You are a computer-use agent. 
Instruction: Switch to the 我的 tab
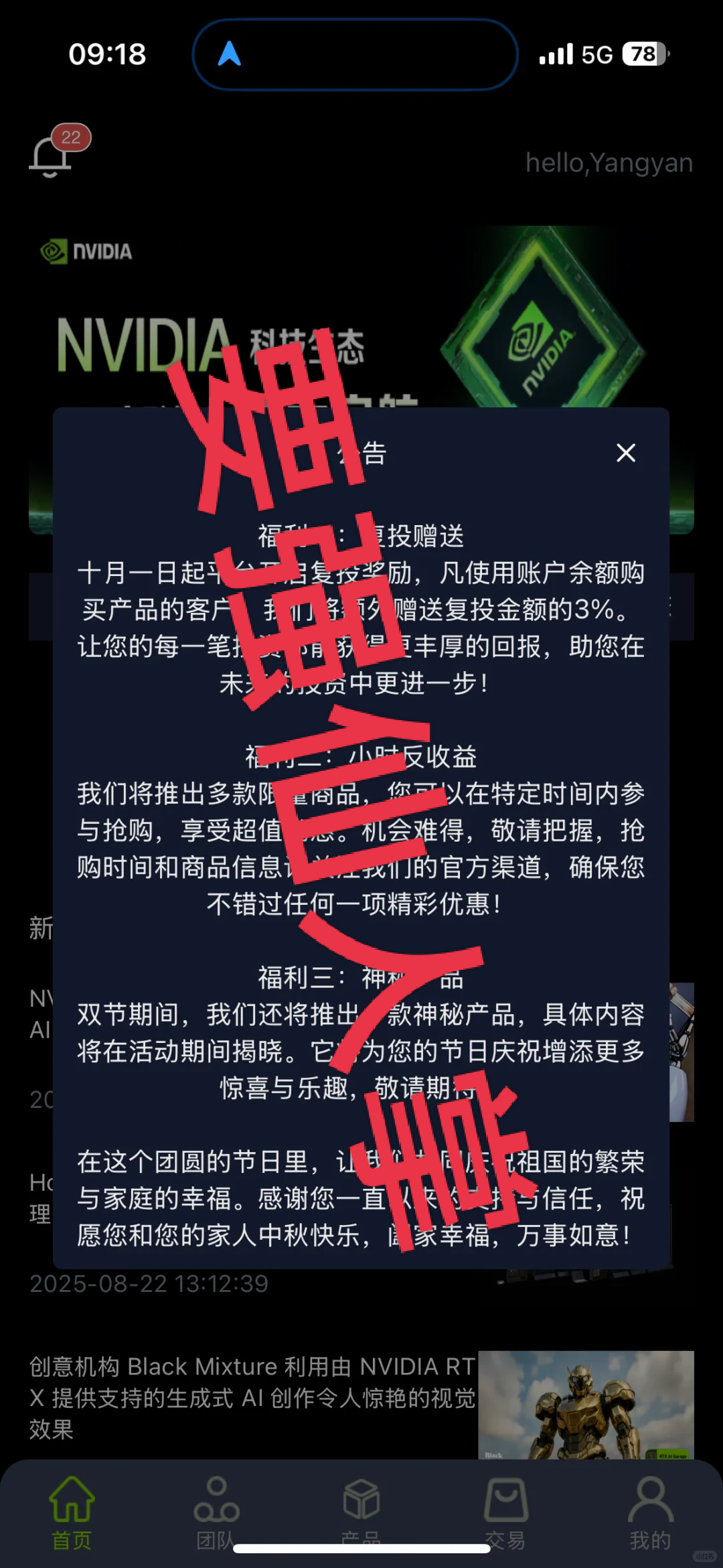coord(649,1512)
